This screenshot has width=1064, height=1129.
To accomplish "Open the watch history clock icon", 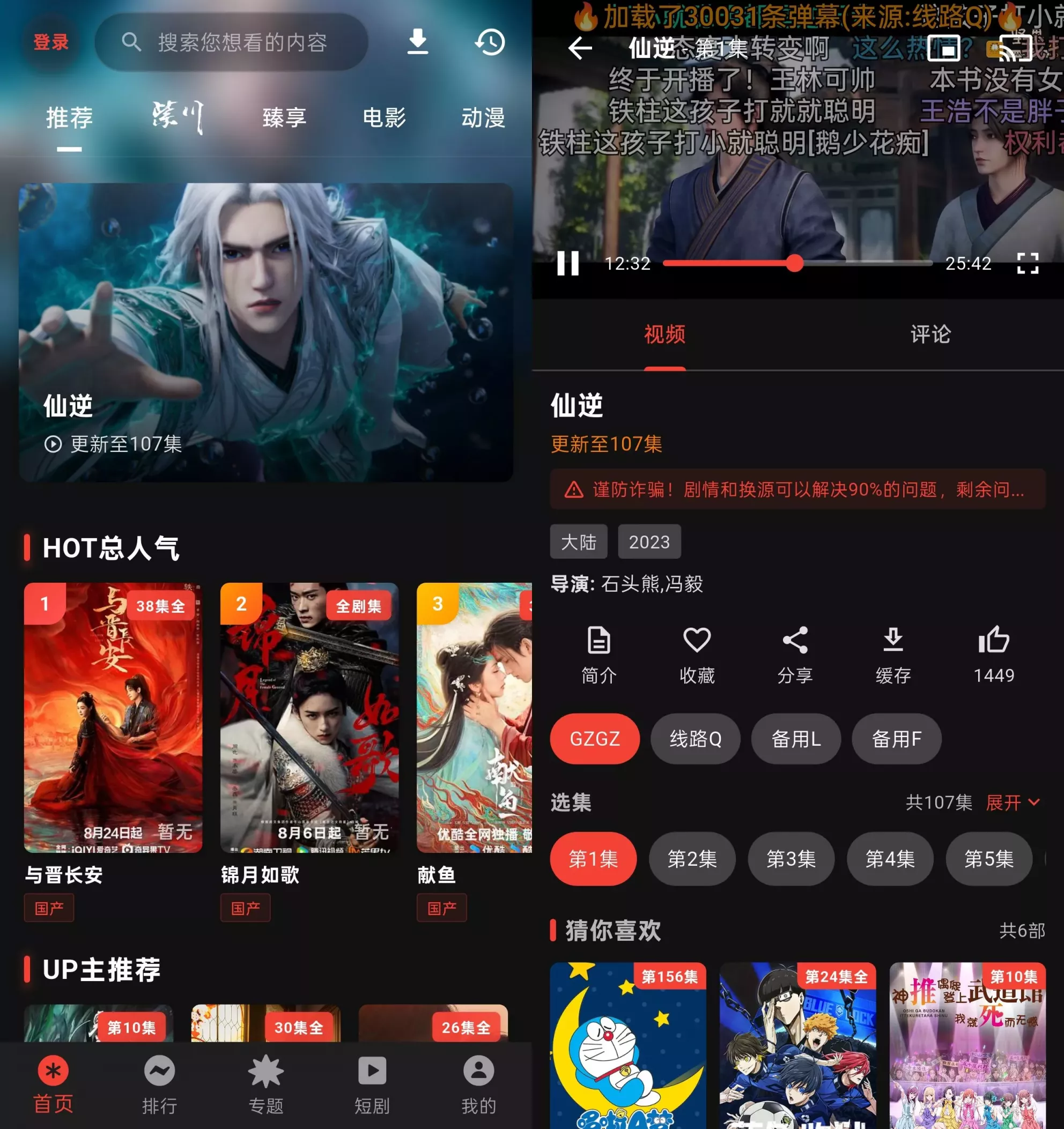I will [x=490, y=42].
